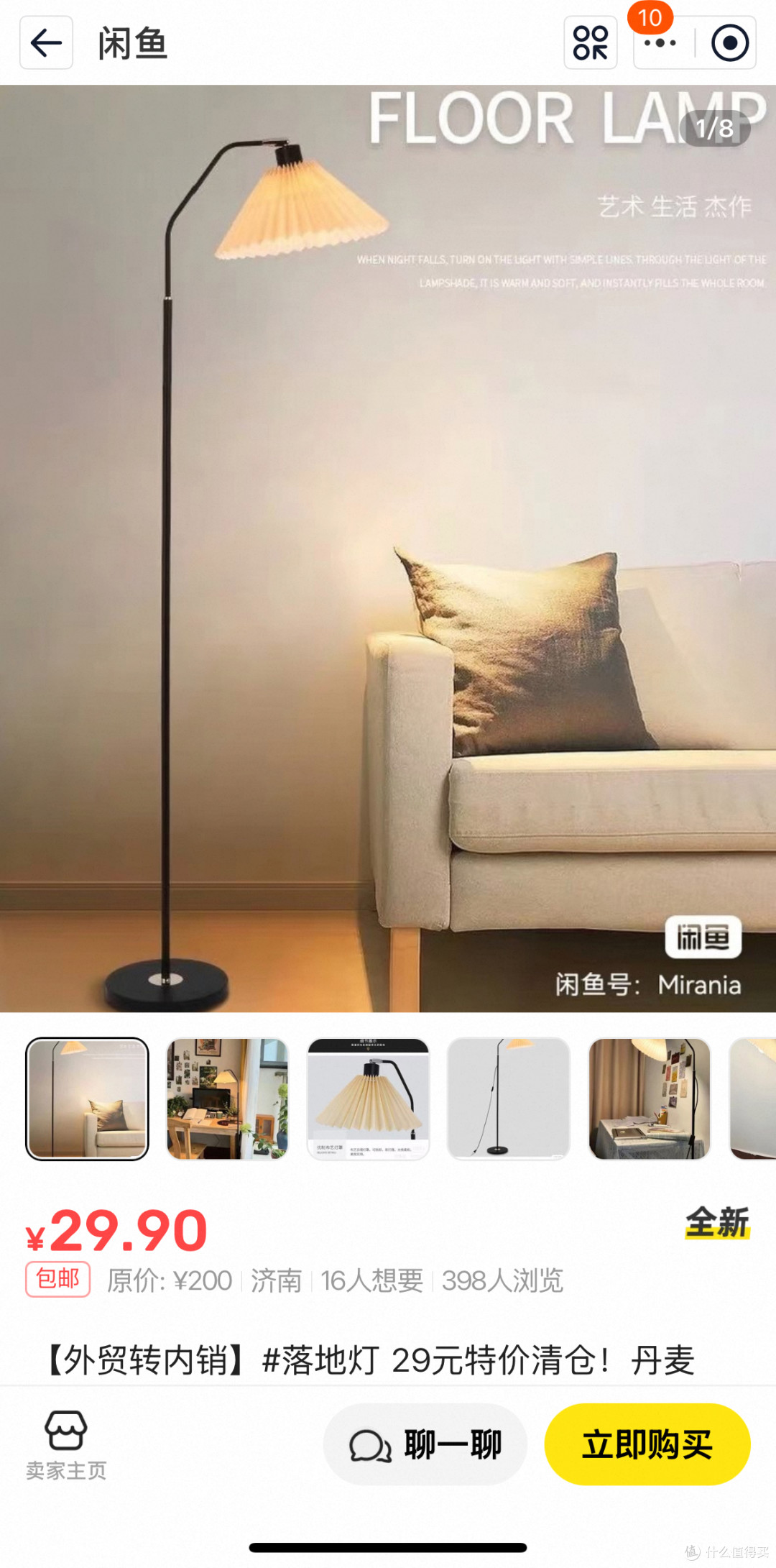View the second thumbnail showing the desk scene
The width and height of the screenshot is (776, 1568).
pyautogui.click(x=228, y=1099)
